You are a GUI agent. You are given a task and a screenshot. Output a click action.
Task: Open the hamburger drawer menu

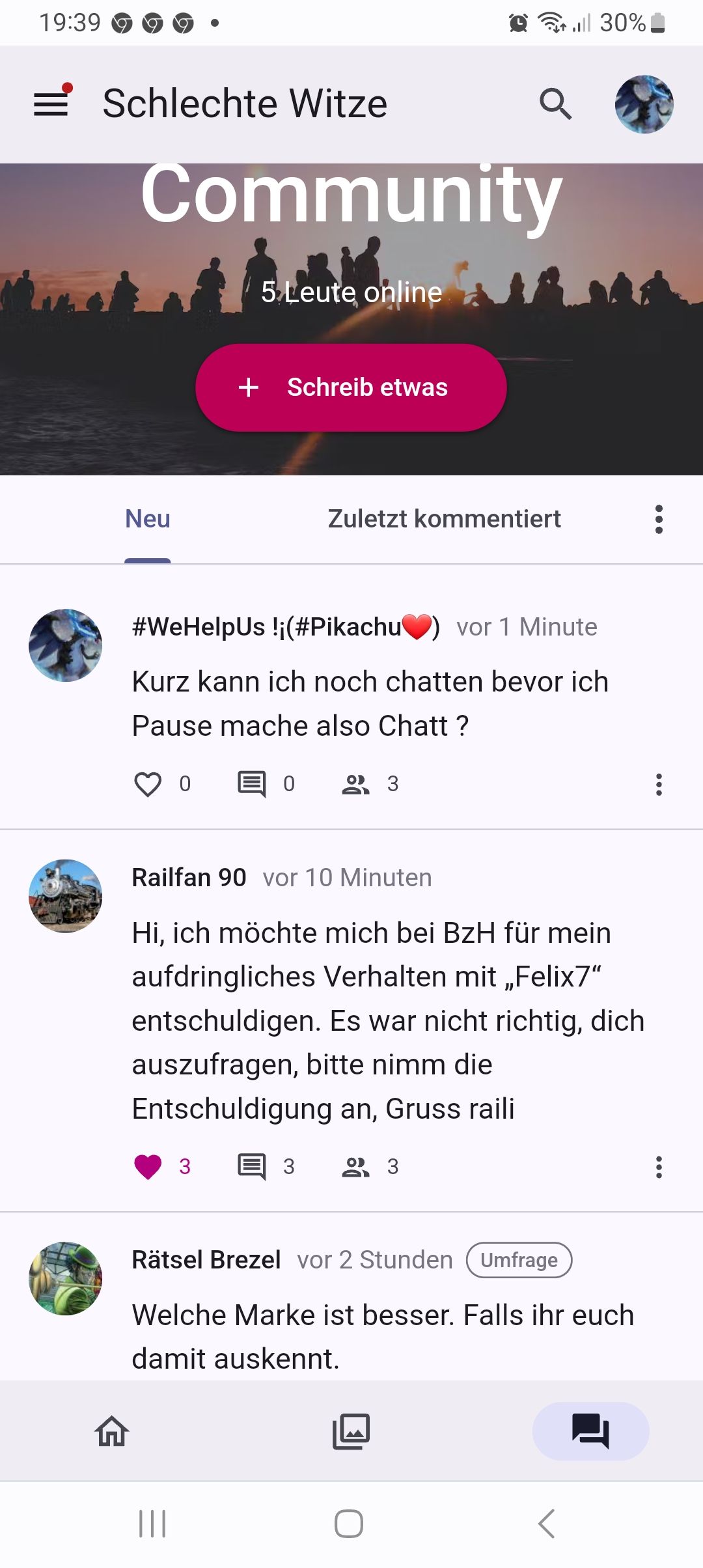click(51, 104)
